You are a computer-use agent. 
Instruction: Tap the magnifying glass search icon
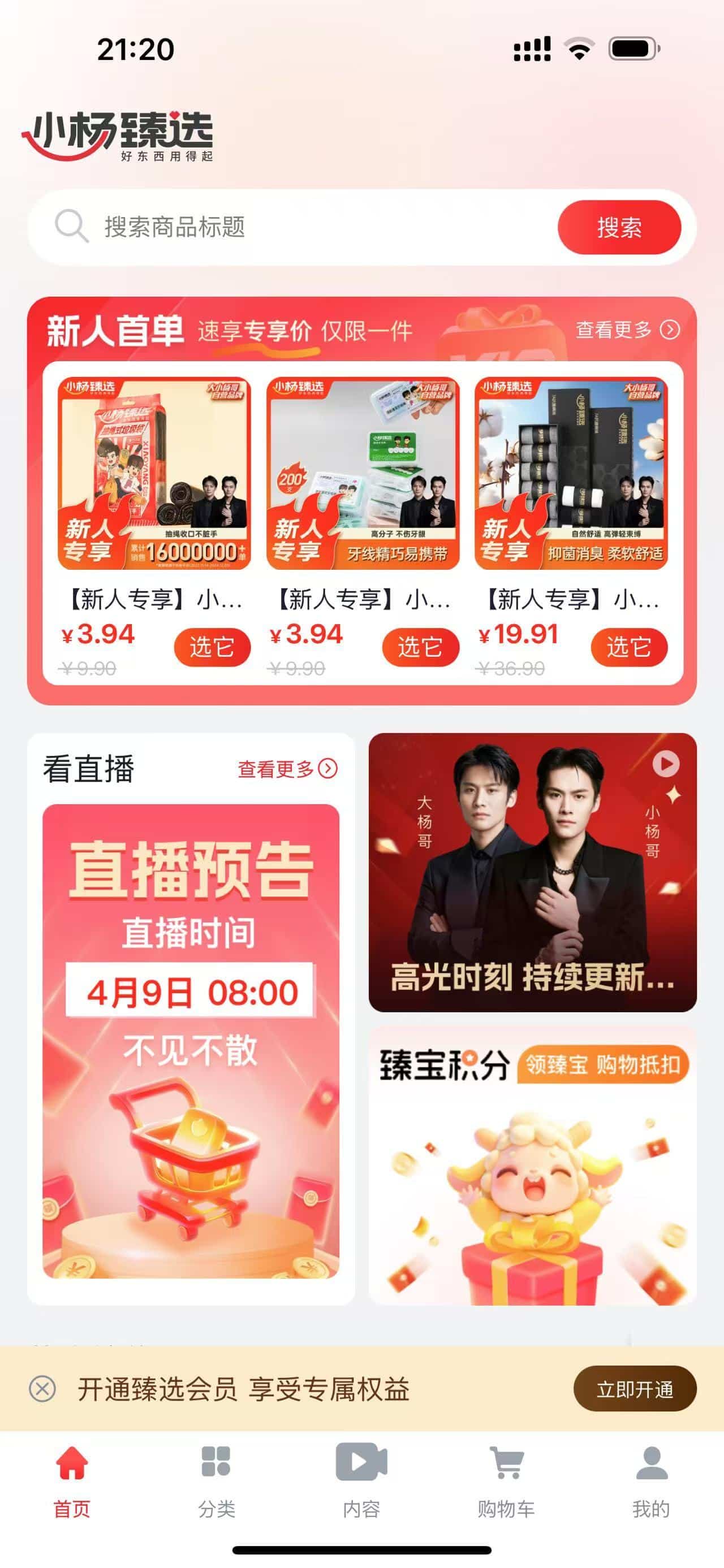coord(72,226)
